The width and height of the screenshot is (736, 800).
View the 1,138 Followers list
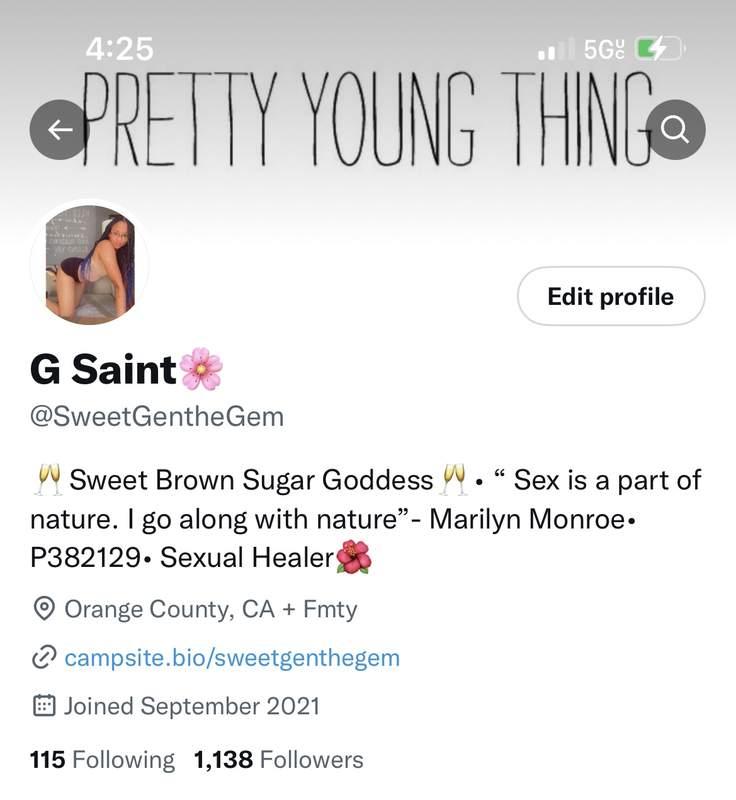pyautogui.click(x=278, y=760)
